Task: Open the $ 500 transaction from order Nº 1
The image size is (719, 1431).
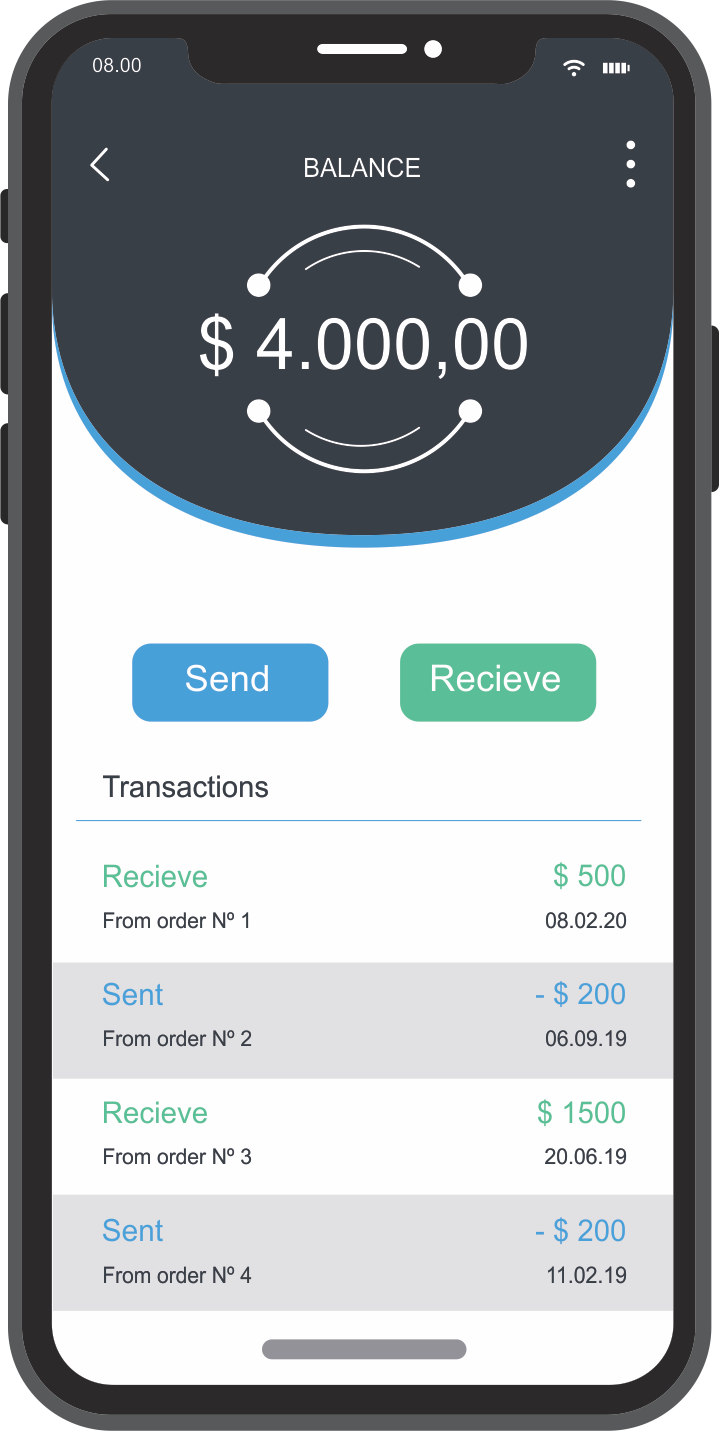Action: pyautogui.click(x=362, y=897)
